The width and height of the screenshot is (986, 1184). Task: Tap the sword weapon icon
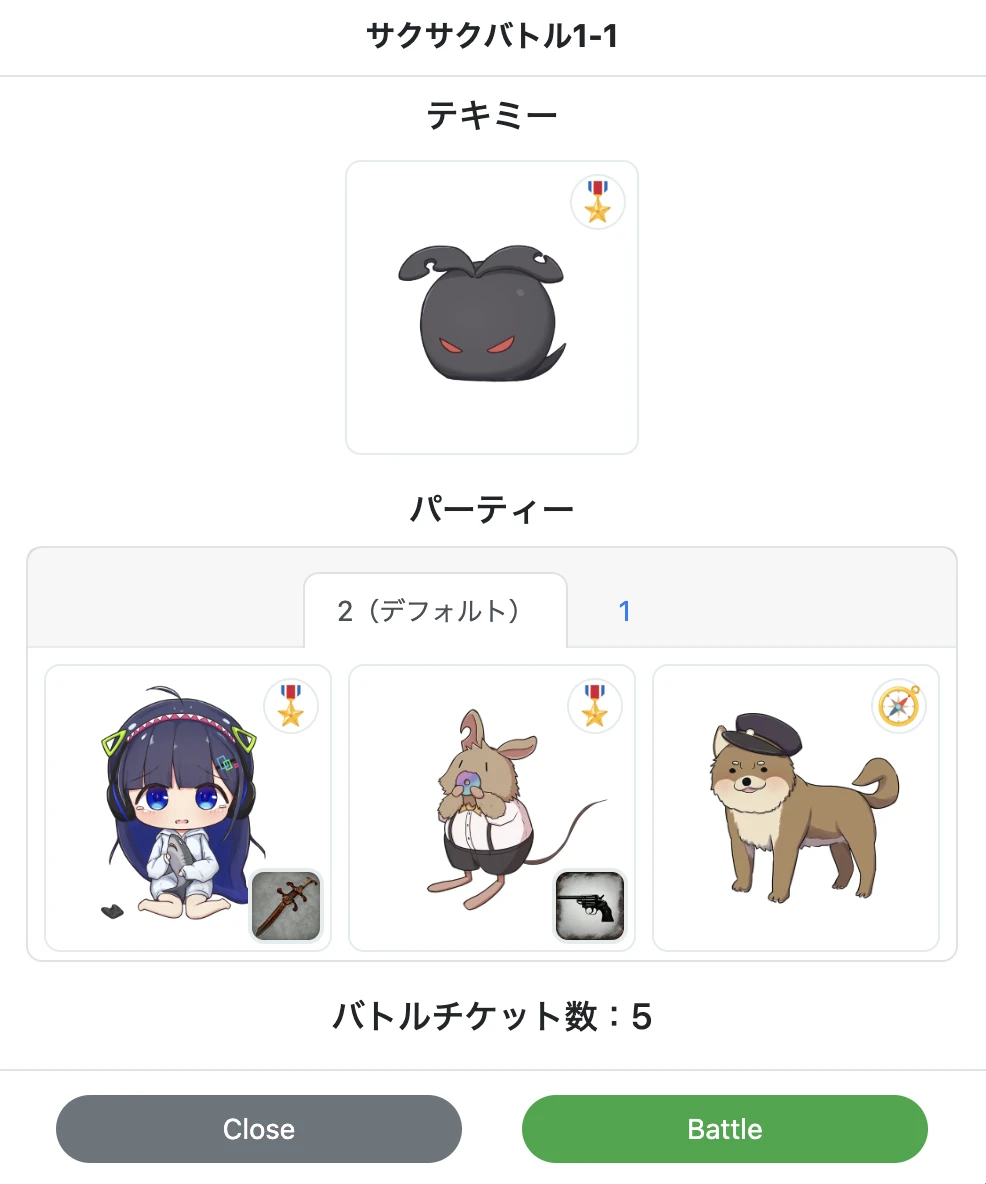point(286,906)
